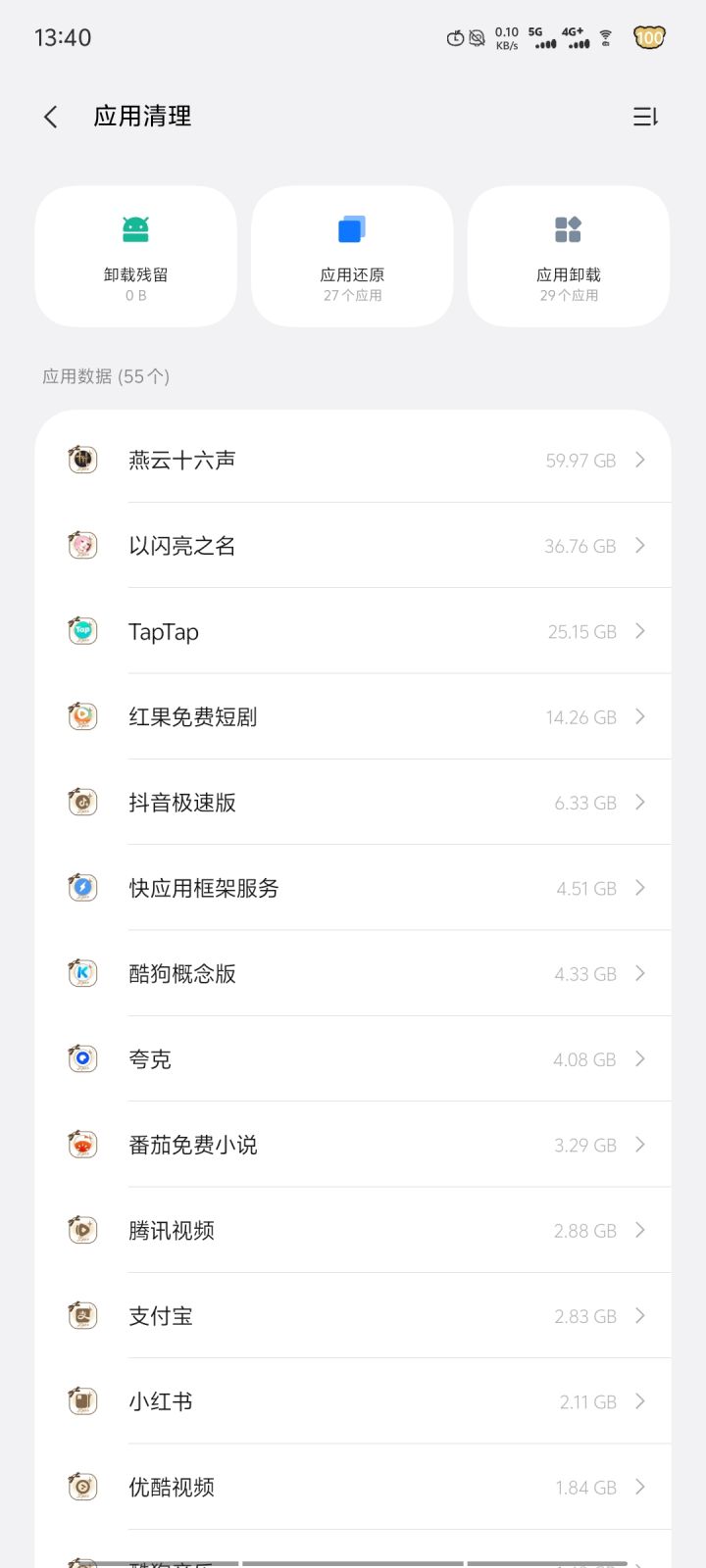Viewport: 706px width, 1568px height.
Task: Open 抖音极速版 storage details
Action: point(353,803)
